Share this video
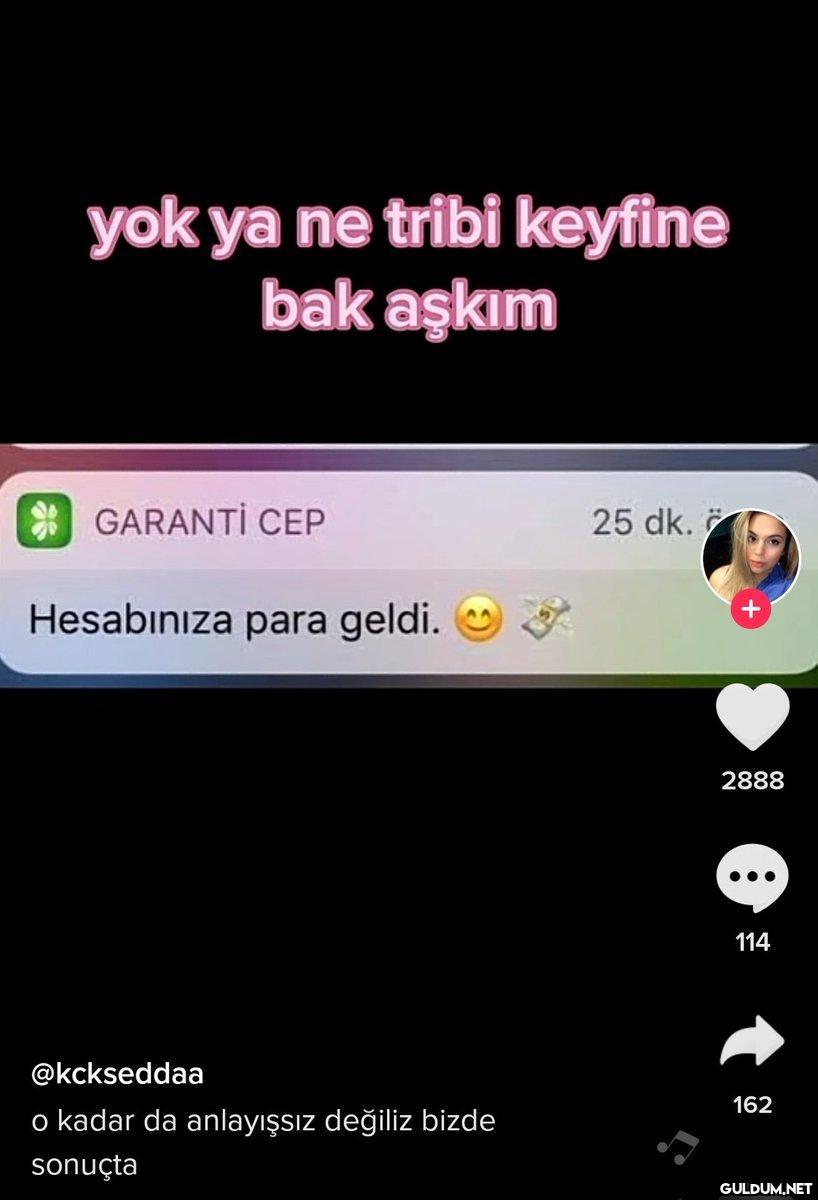The image size is (818, 1200). 752,1042
